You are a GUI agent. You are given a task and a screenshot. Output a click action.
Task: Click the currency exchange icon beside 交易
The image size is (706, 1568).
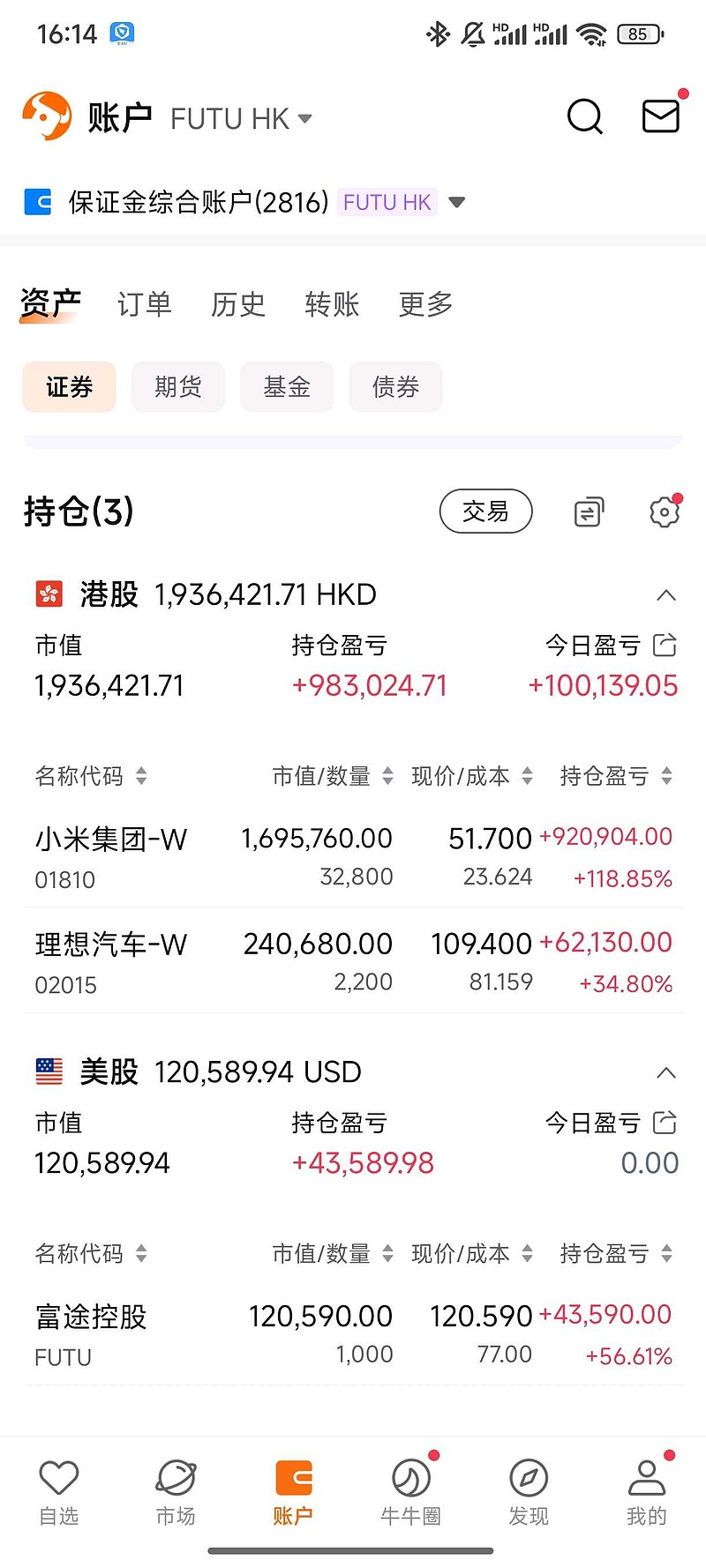588,511
